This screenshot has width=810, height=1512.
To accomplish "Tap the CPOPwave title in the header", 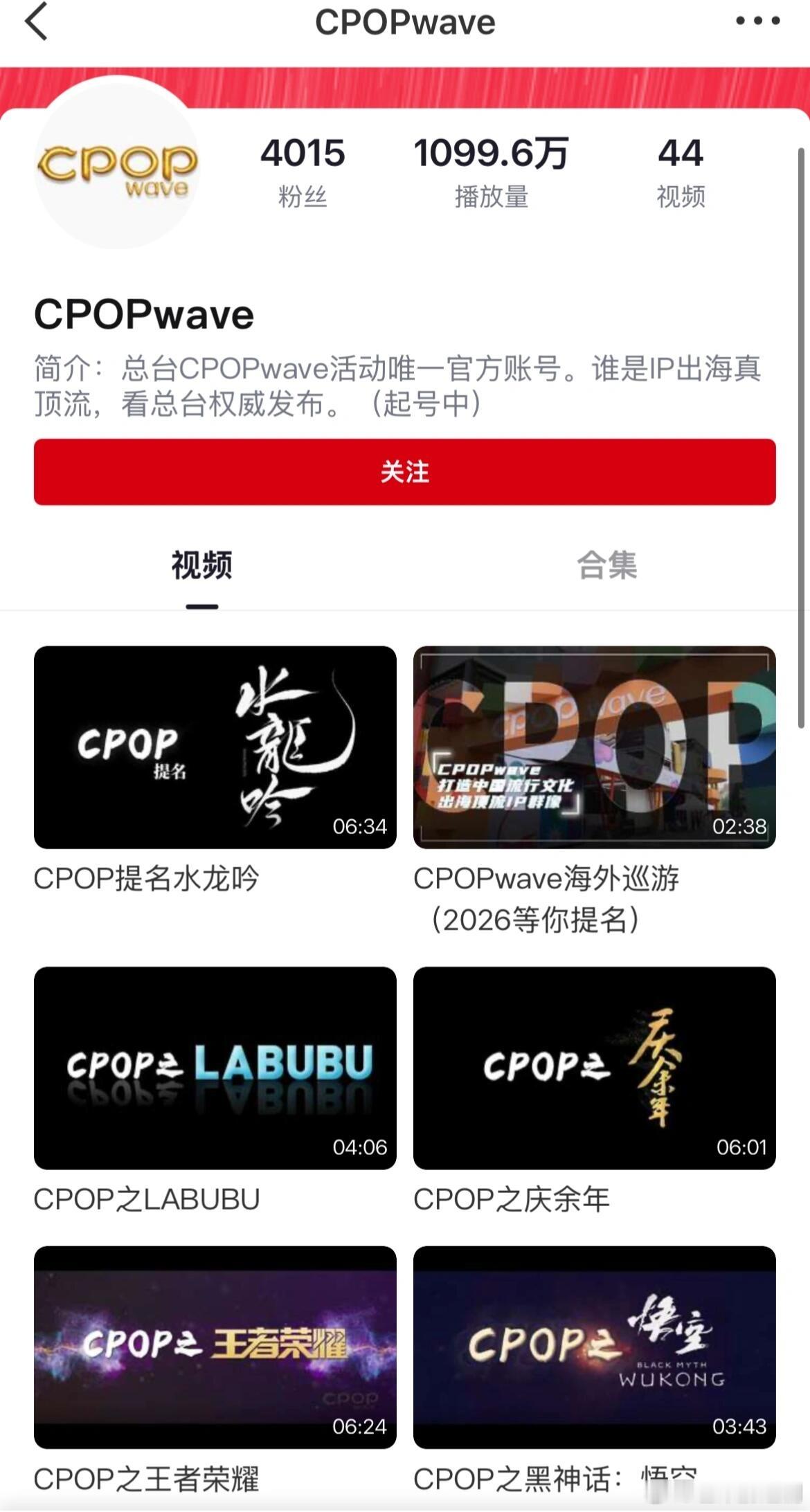I will click(405, 22).
